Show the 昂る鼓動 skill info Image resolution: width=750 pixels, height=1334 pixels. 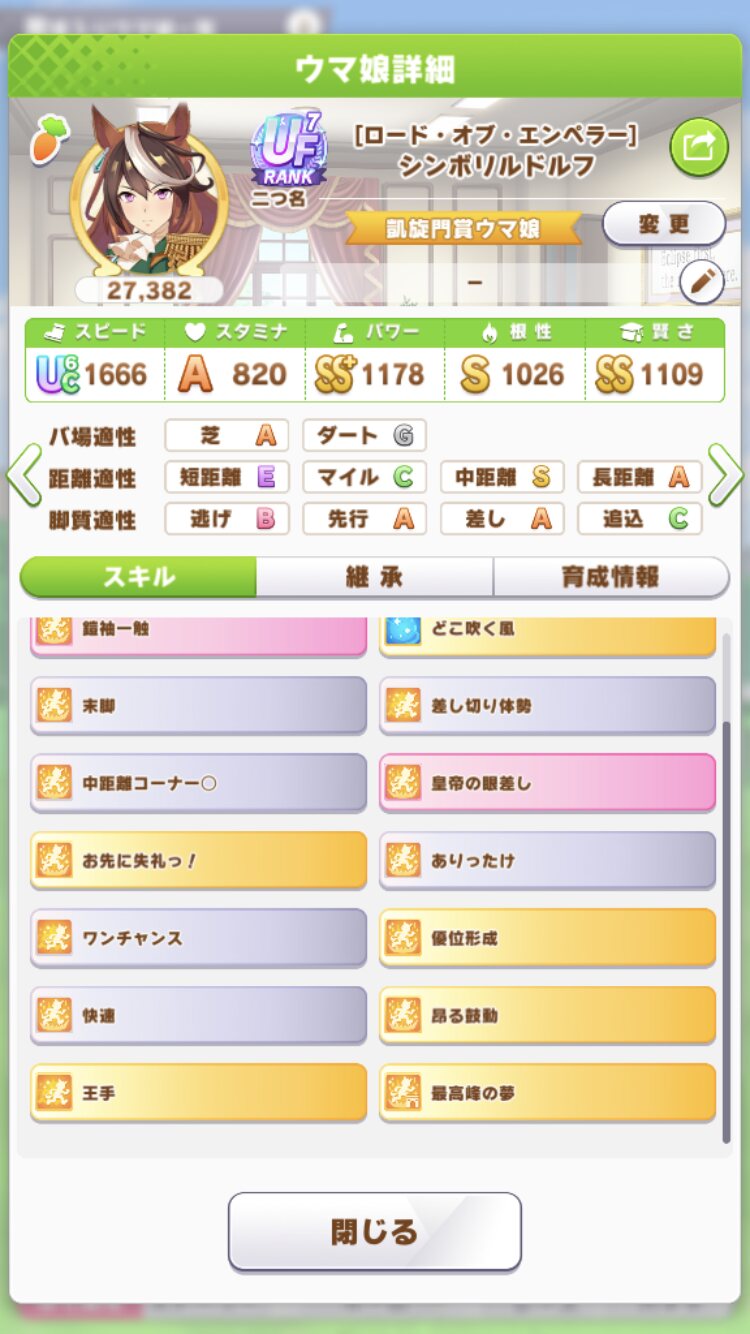click(x=547, y=1015)
